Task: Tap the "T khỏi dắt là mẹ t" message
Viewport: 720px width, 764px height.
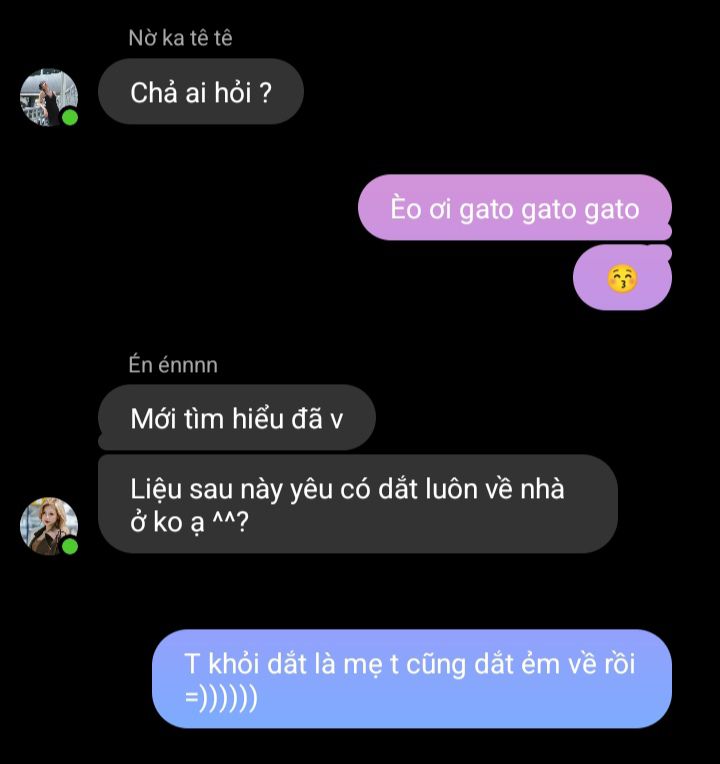Action: (411, 679)
